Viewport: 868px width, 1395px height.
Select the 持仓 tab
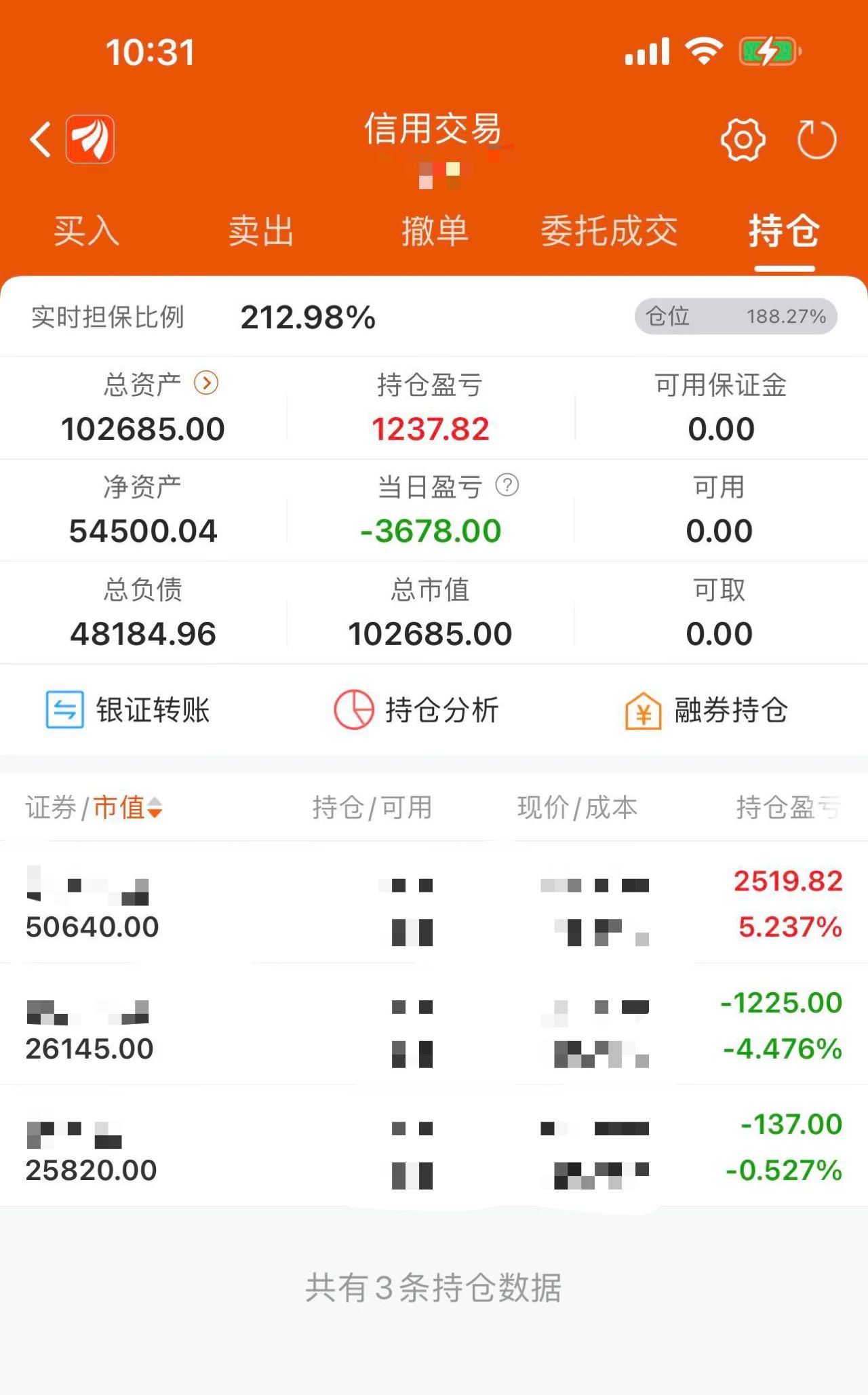click(785, 231)
